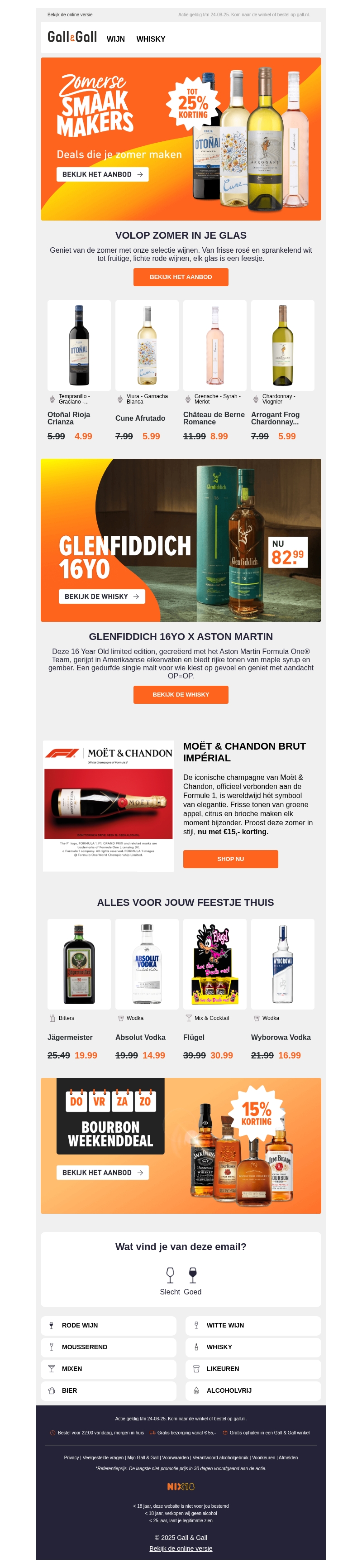This screenshot has height=1568, width=362.
Task: Open the WIJN link in header
Action: pos(115,39)
